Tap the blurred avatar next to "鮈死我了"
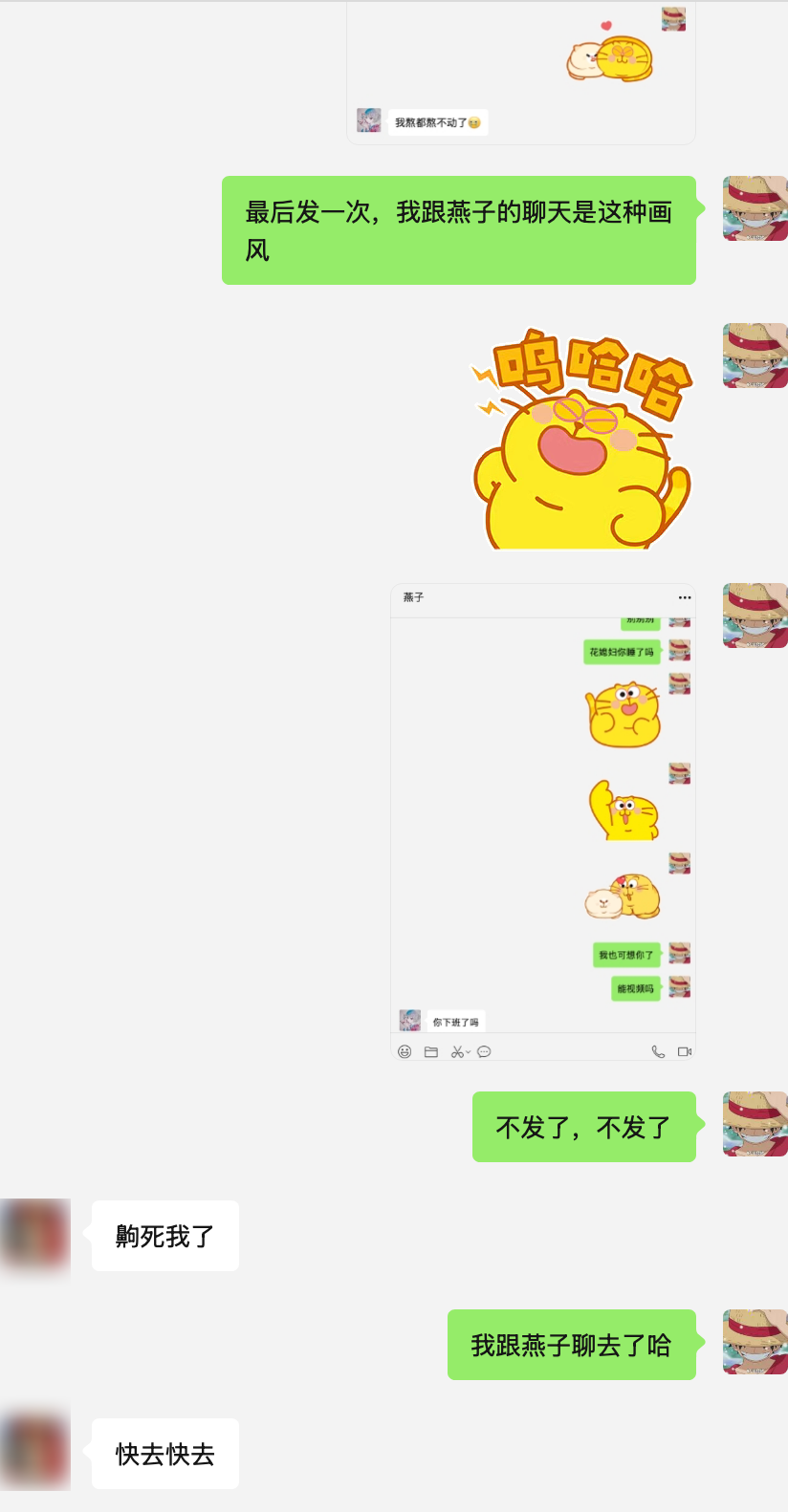788x1512 pixels. (35, 1235)
